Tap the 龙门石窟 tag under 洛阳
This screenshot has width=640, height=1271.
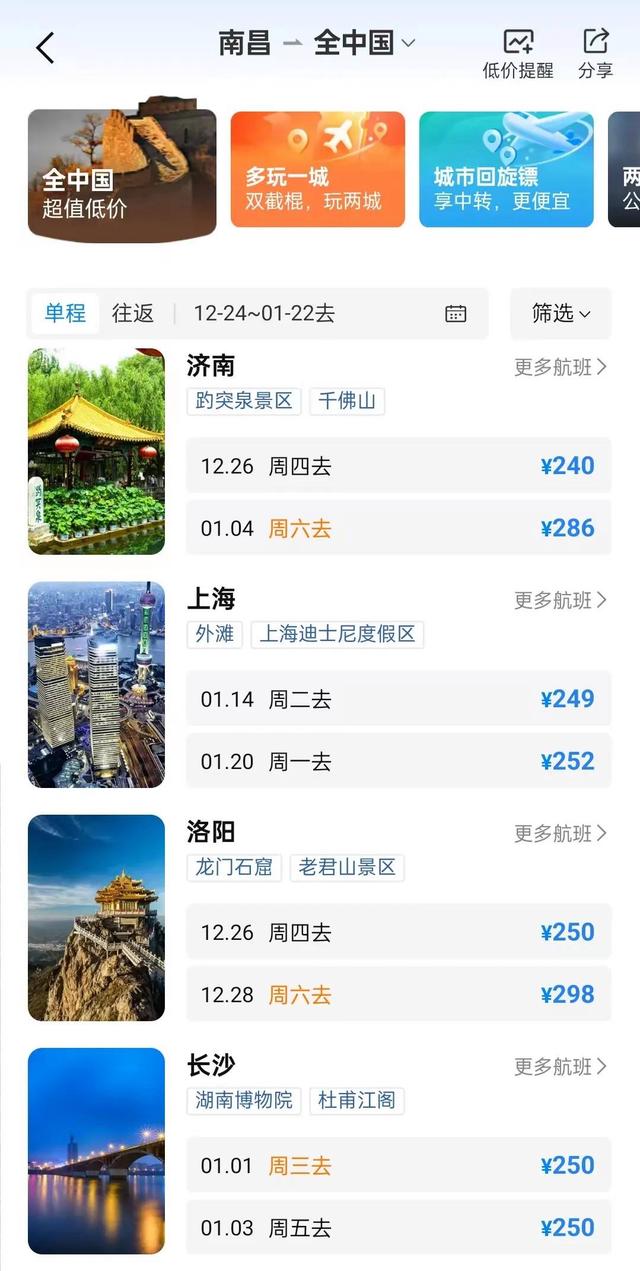[x=234, y=867]
